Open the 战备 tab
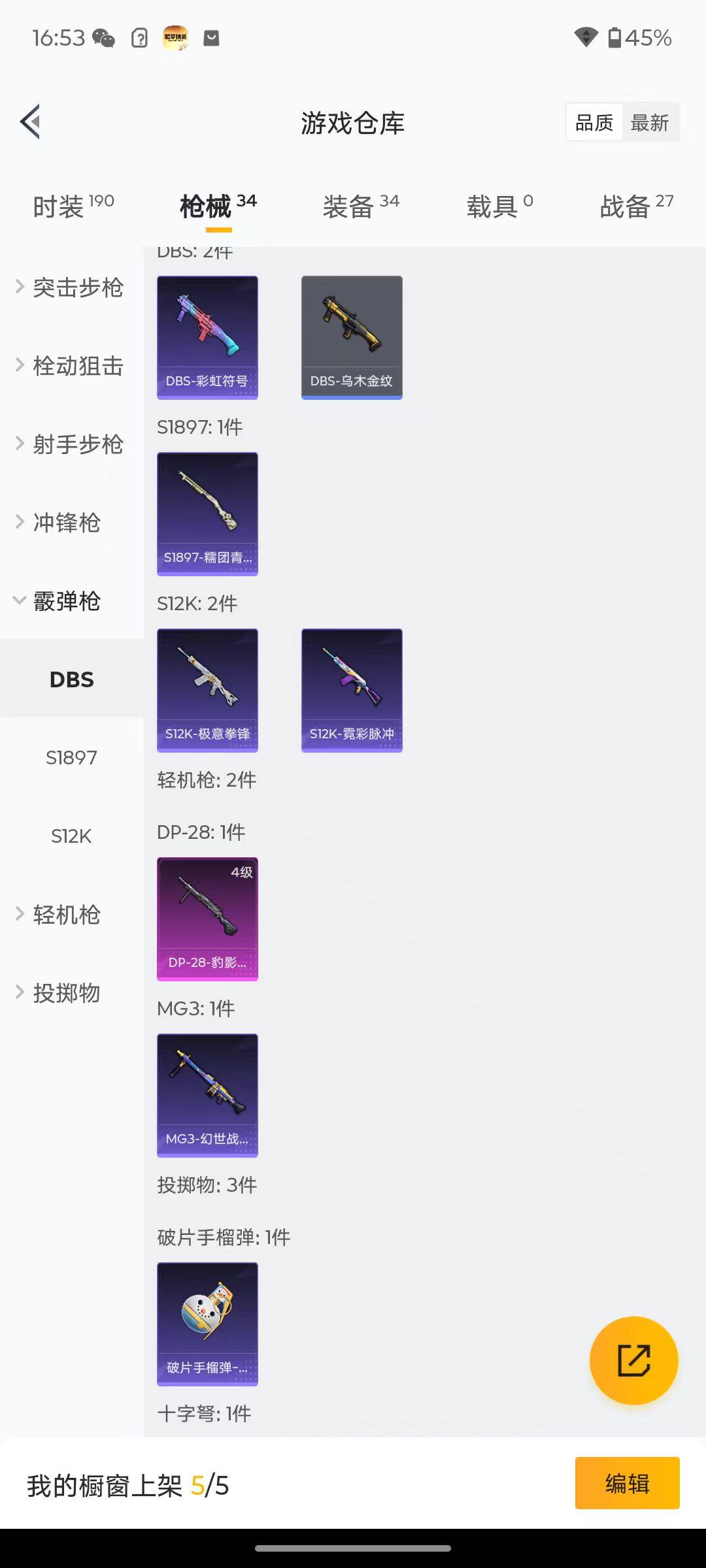 (636, 206)
